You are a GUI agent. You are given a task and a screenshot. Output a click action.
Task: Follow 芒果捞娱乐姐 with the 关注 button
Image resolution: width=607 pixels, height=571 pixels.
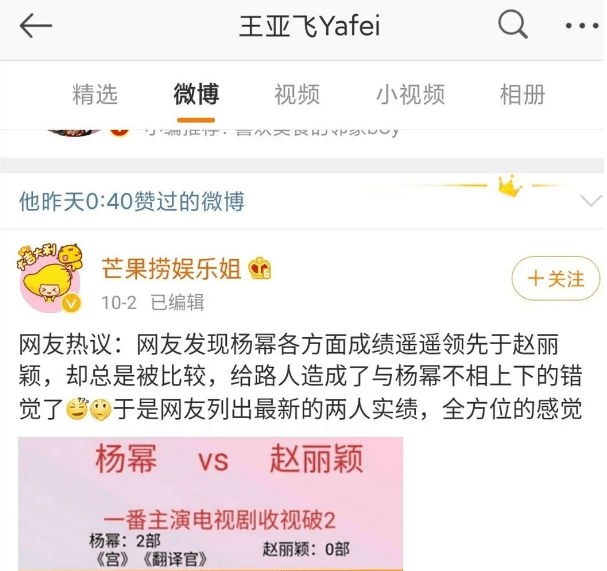point(556,279)
